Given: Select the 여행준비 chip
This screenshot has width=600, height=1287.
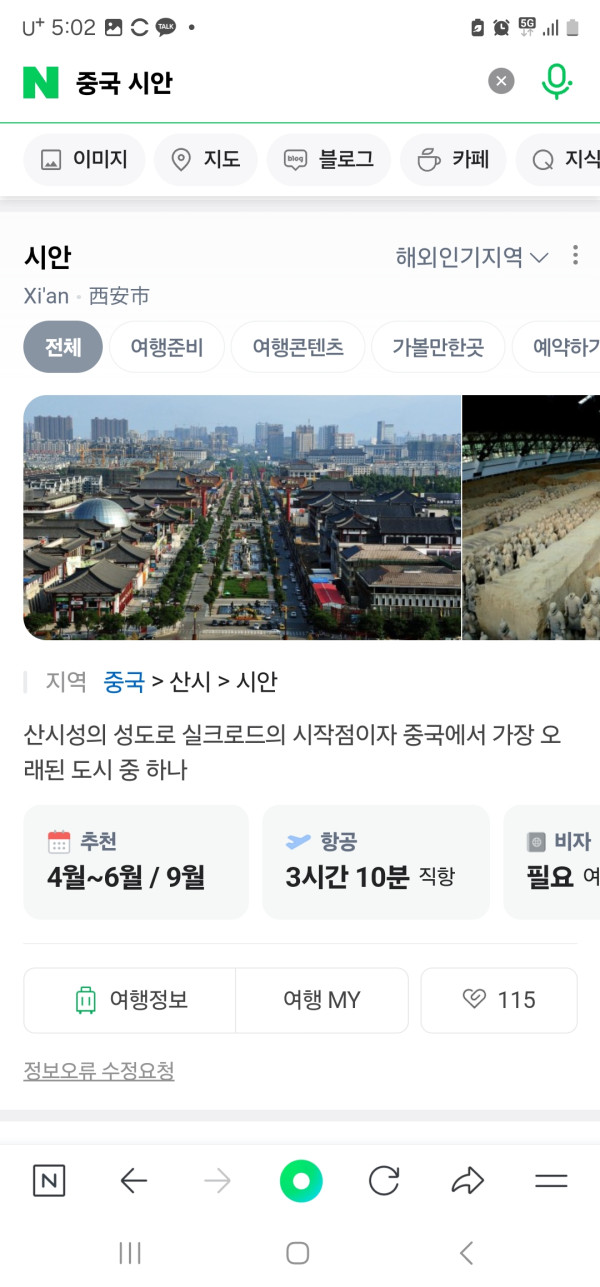Looking at the screenshot, I should [x=167, y=347].
